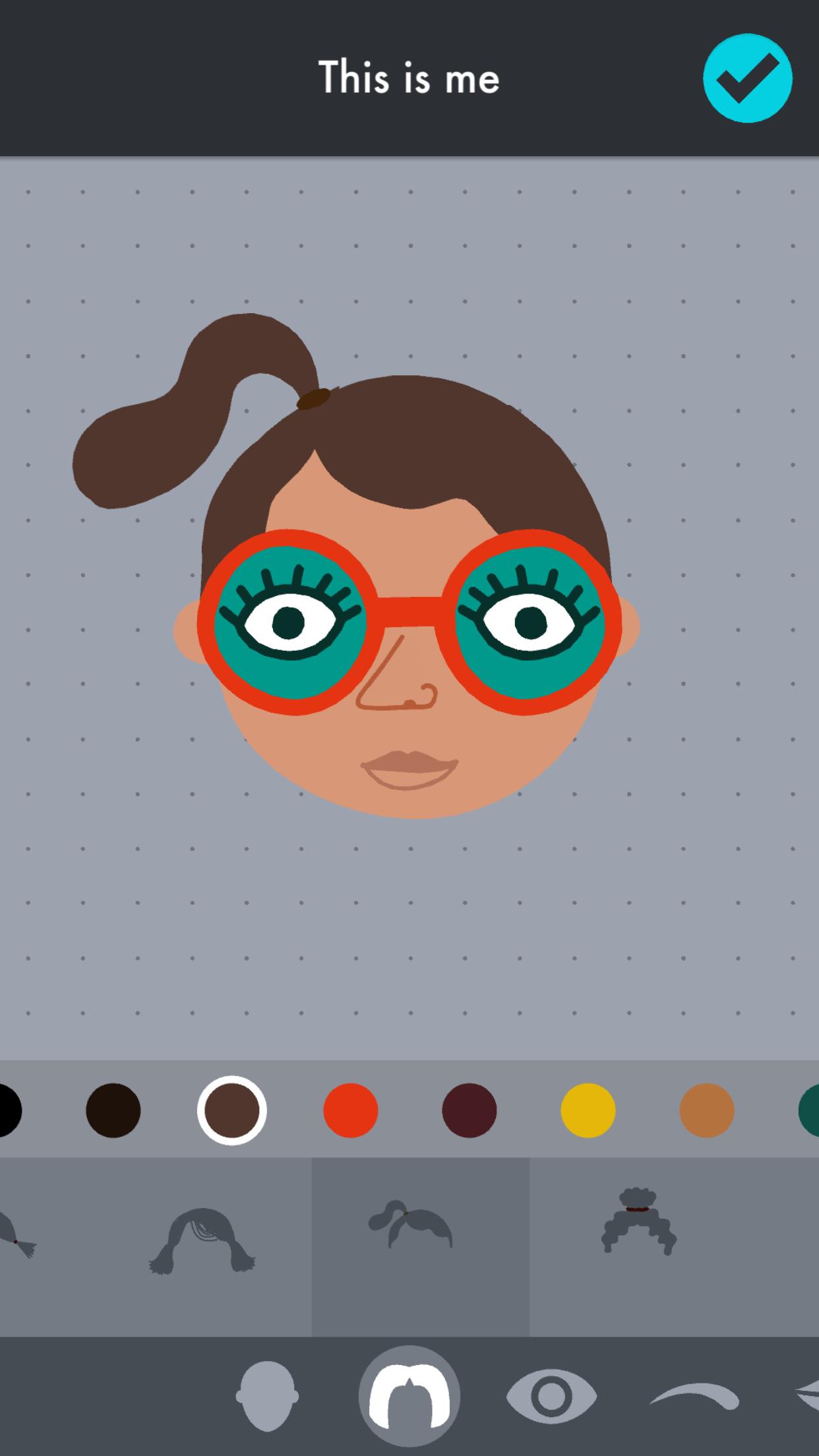Select the dark maroon hair color

tap(470, 1110)
